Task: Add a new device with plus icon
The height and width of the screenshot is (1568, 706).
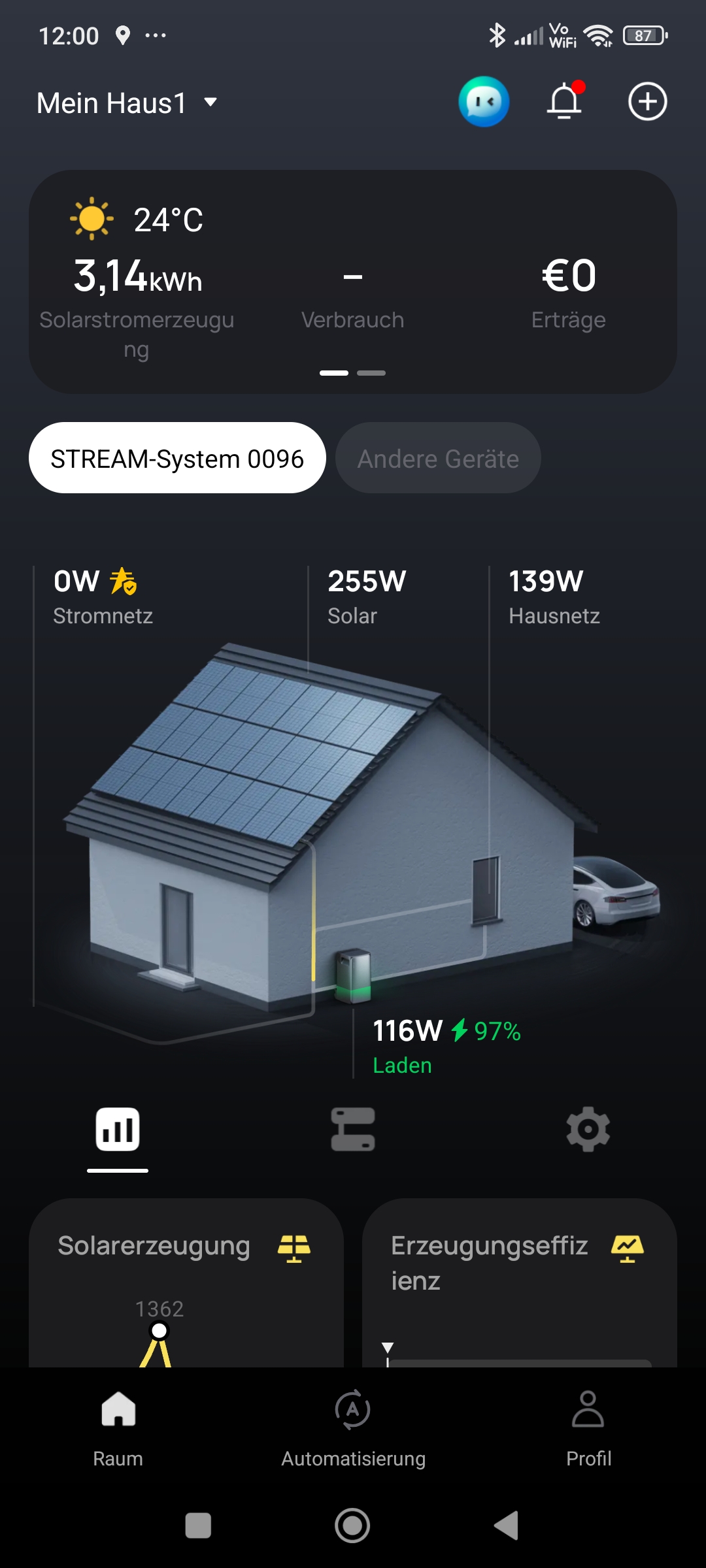Action: 647,102
